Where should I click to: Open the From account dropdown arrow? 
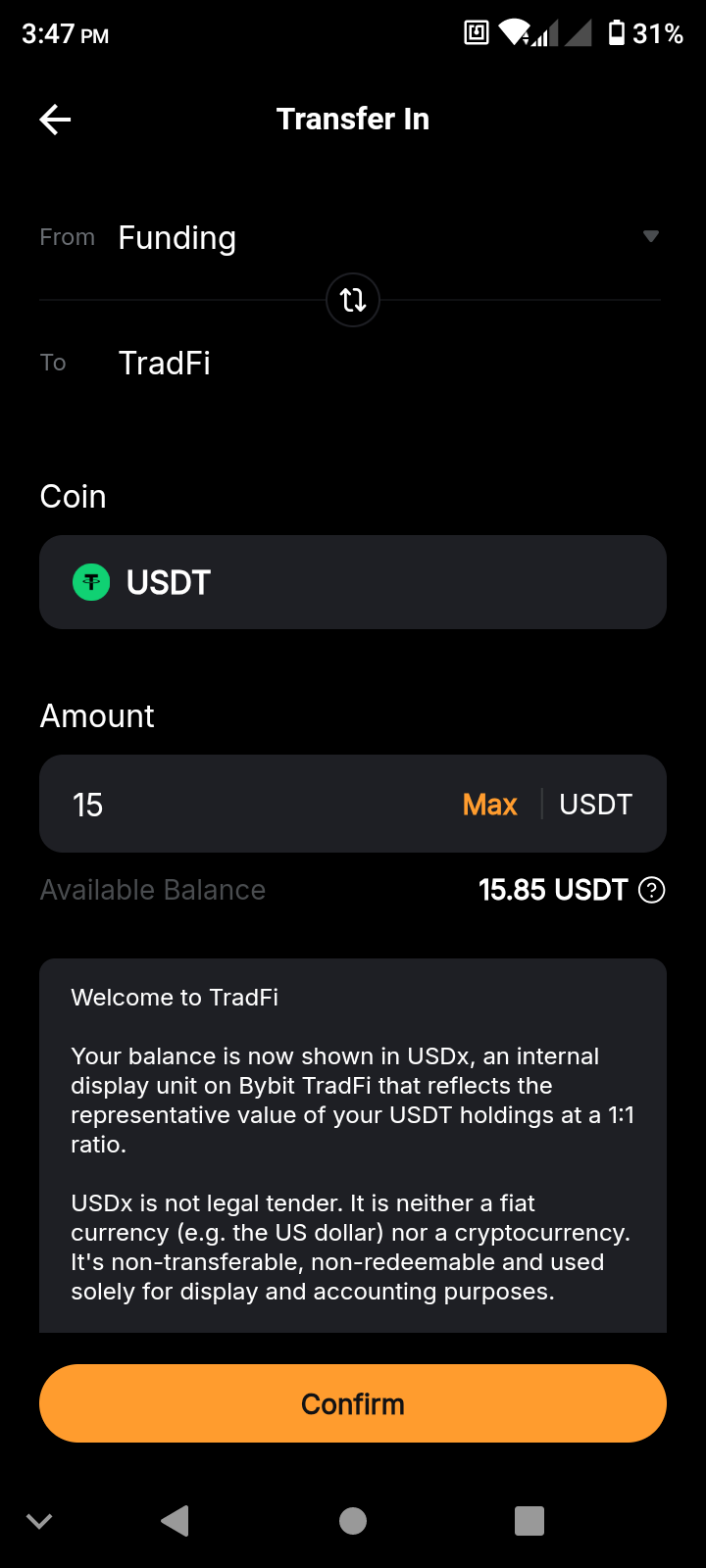click(x=650, y=236)
